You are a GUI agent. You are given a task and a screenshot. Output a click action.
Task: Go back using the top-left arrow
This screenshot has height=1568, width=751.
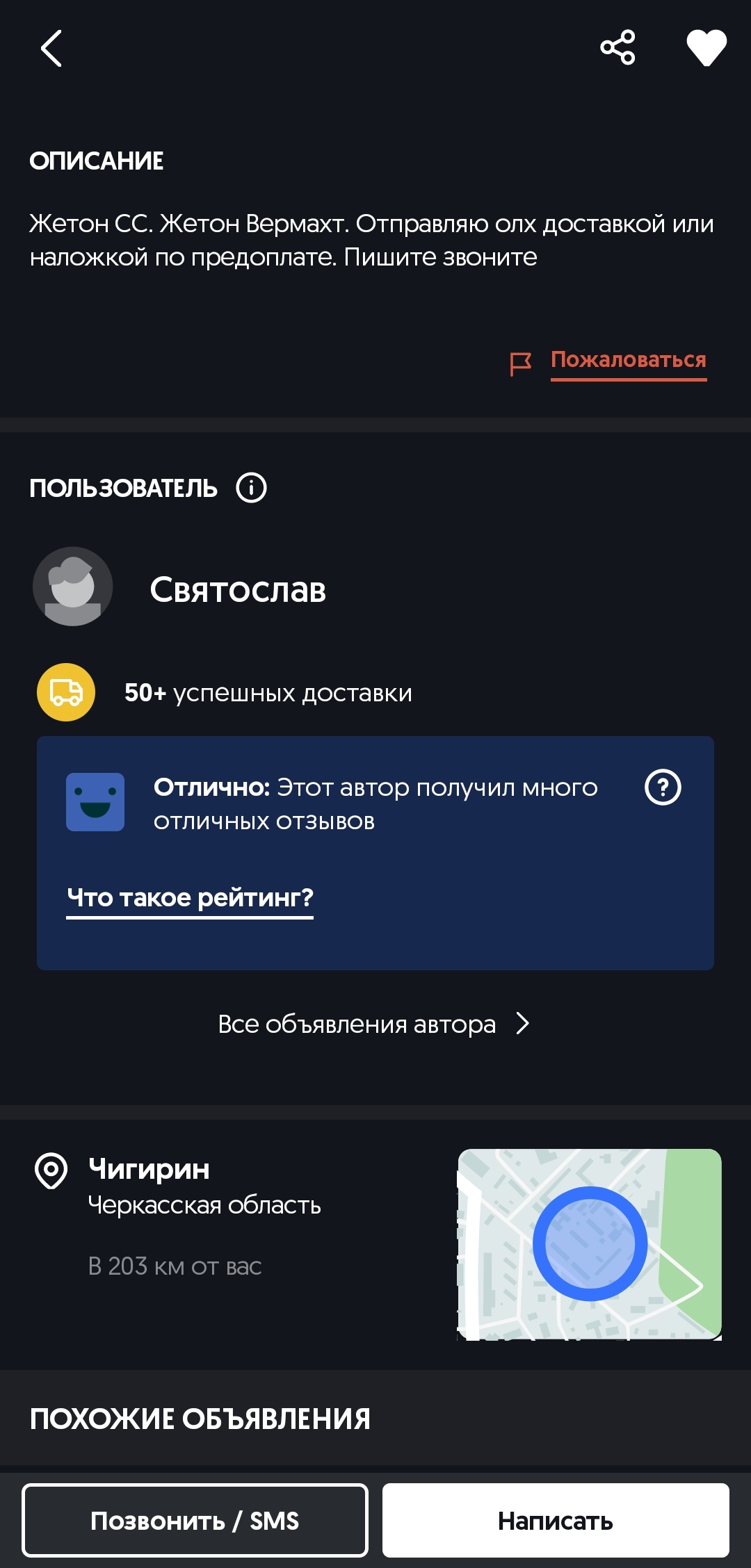tap(51, 48)
